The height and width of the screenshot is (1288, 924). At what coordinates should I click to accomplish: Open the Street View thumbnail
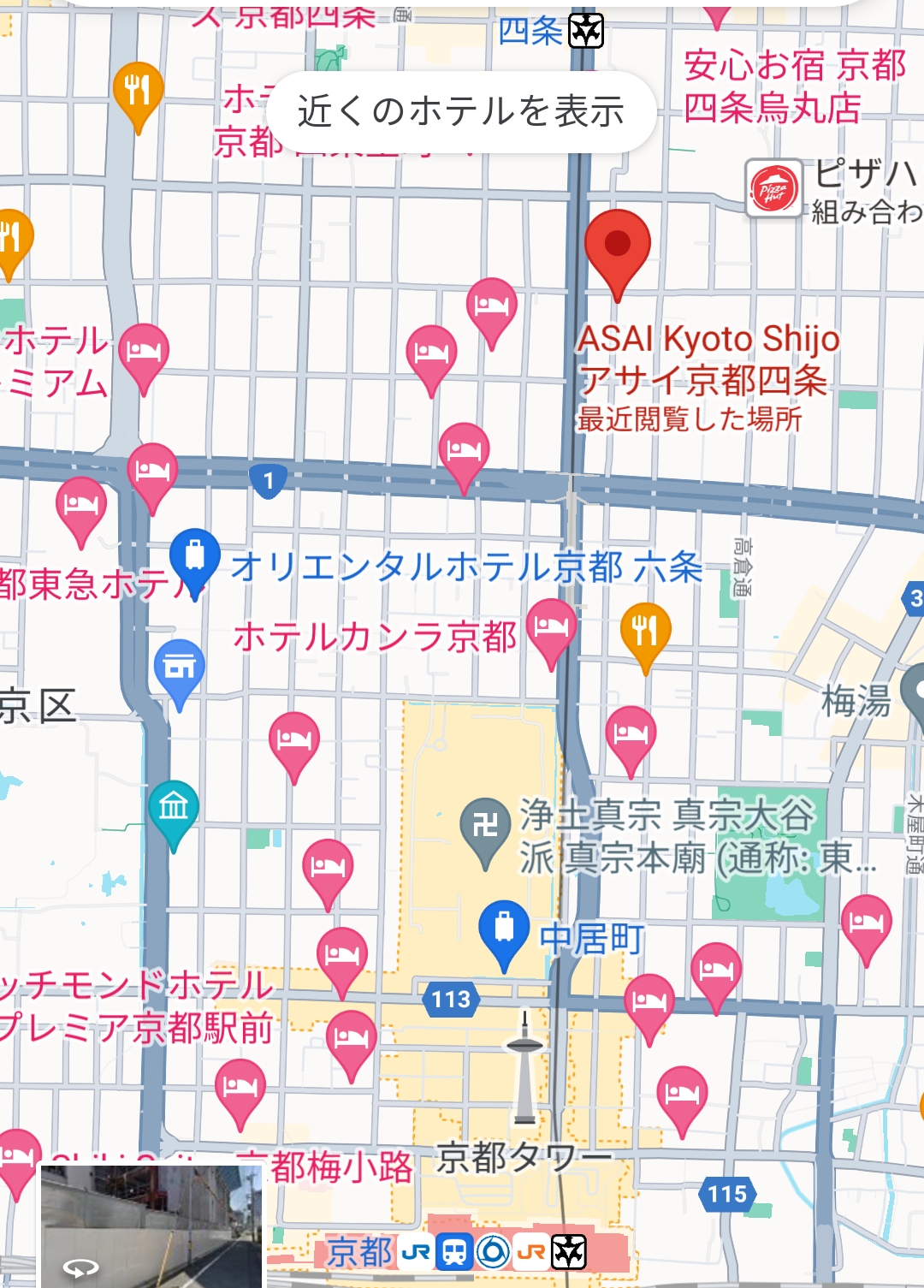tap(152, 1226)
